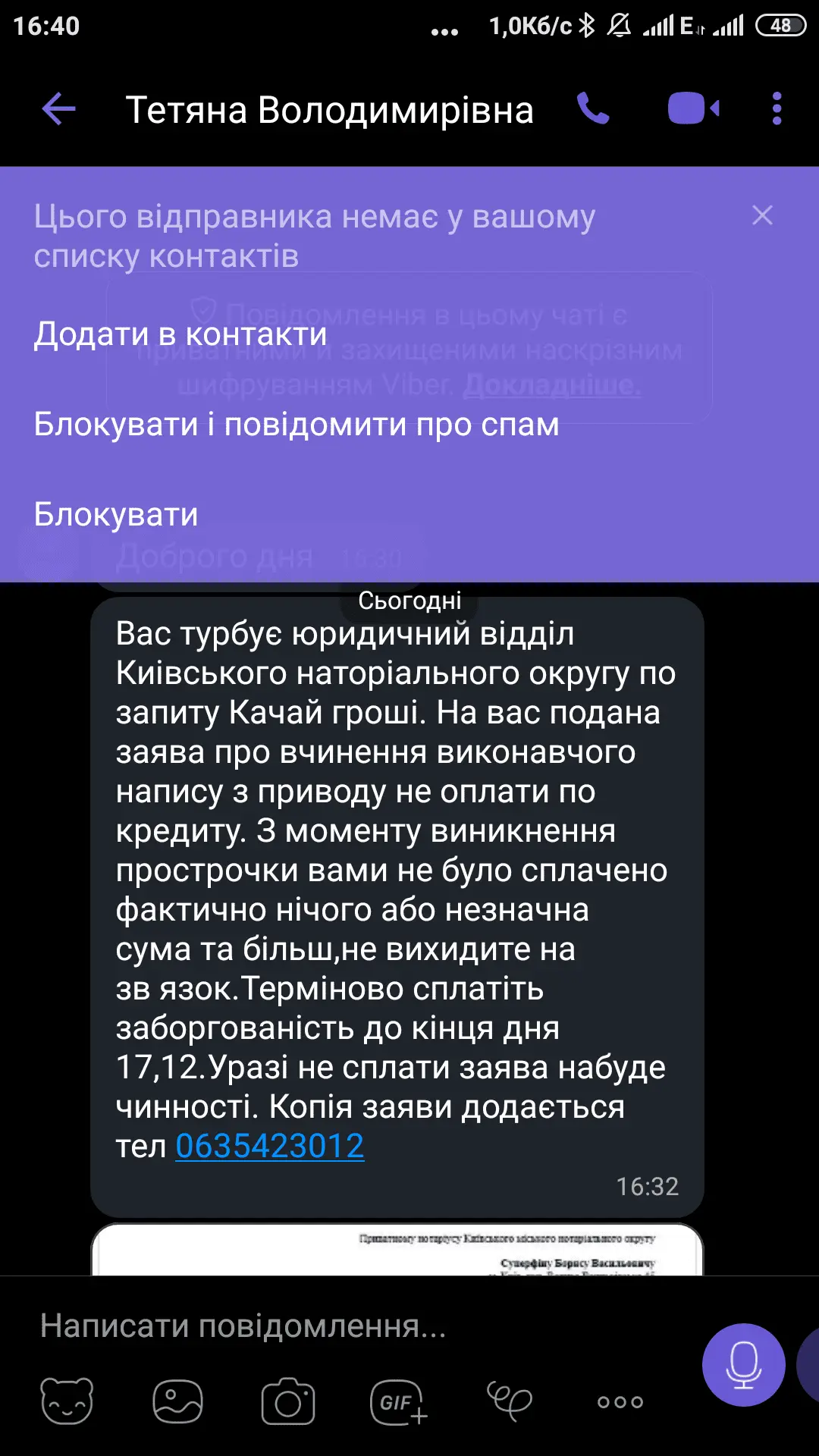Launch the camera
The image size is (819, 1456).
[x=288, y=1401]
